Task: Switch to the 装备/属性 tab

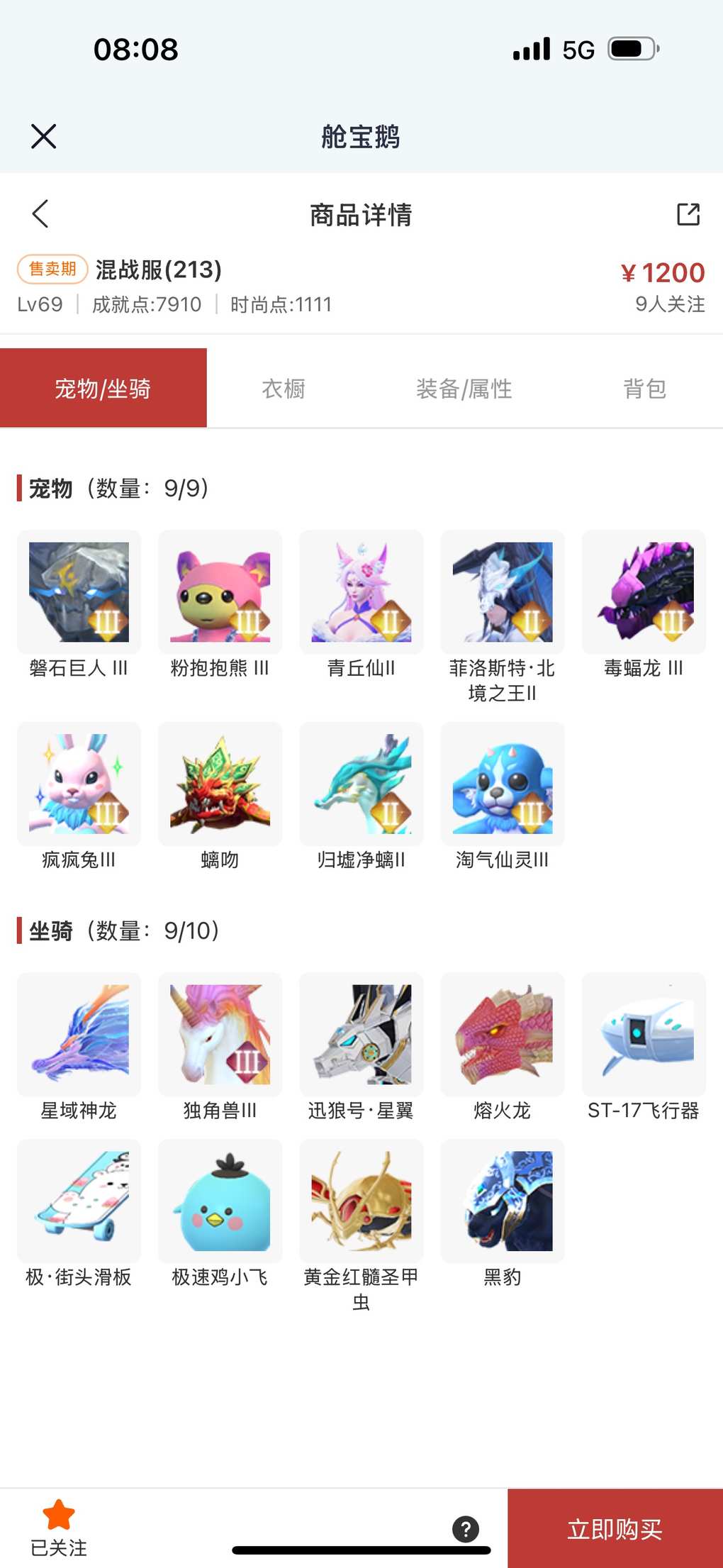Action: pyautogui.click(x=464, y=389)
